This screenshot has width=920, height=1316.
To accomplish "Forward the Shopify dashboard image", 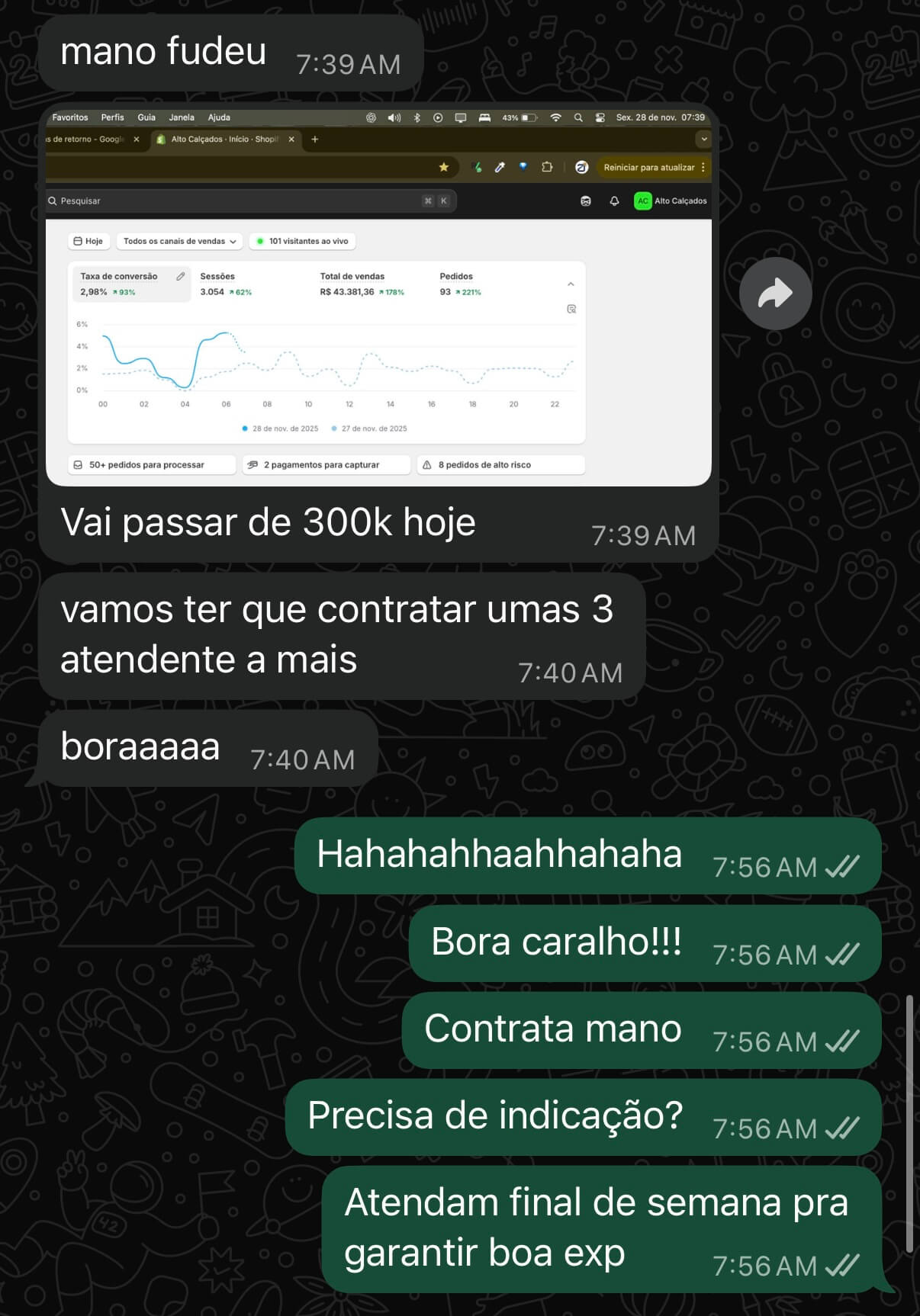I will (x=775, y=294).
